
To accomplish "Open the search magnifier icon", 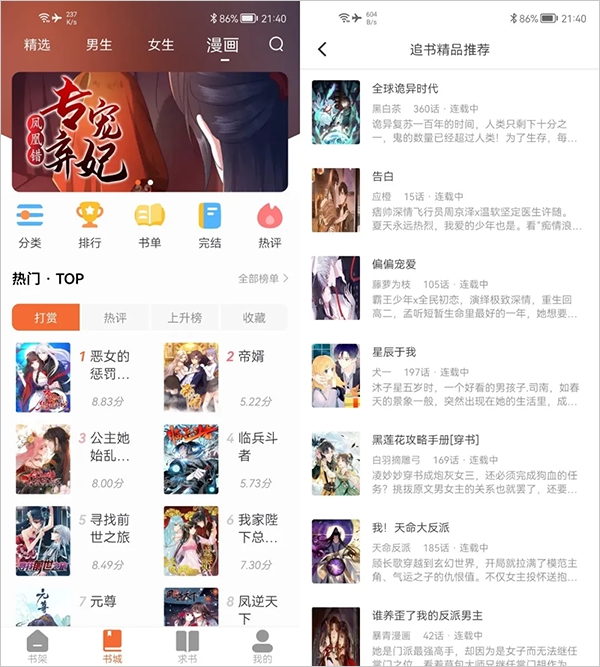I will click(277, 45).
